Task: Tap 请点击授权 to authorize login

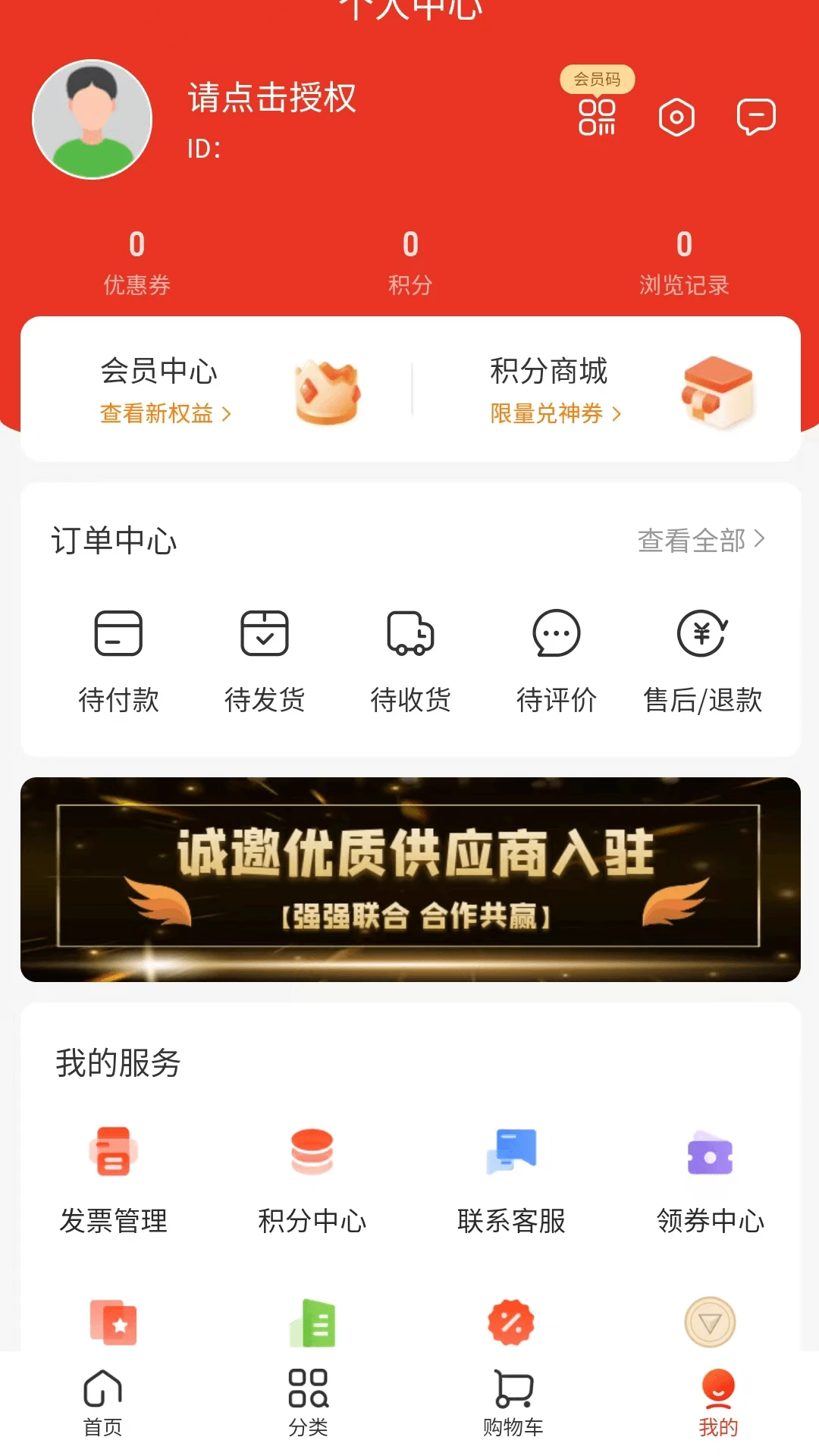Action: click(x=271, y=98)
